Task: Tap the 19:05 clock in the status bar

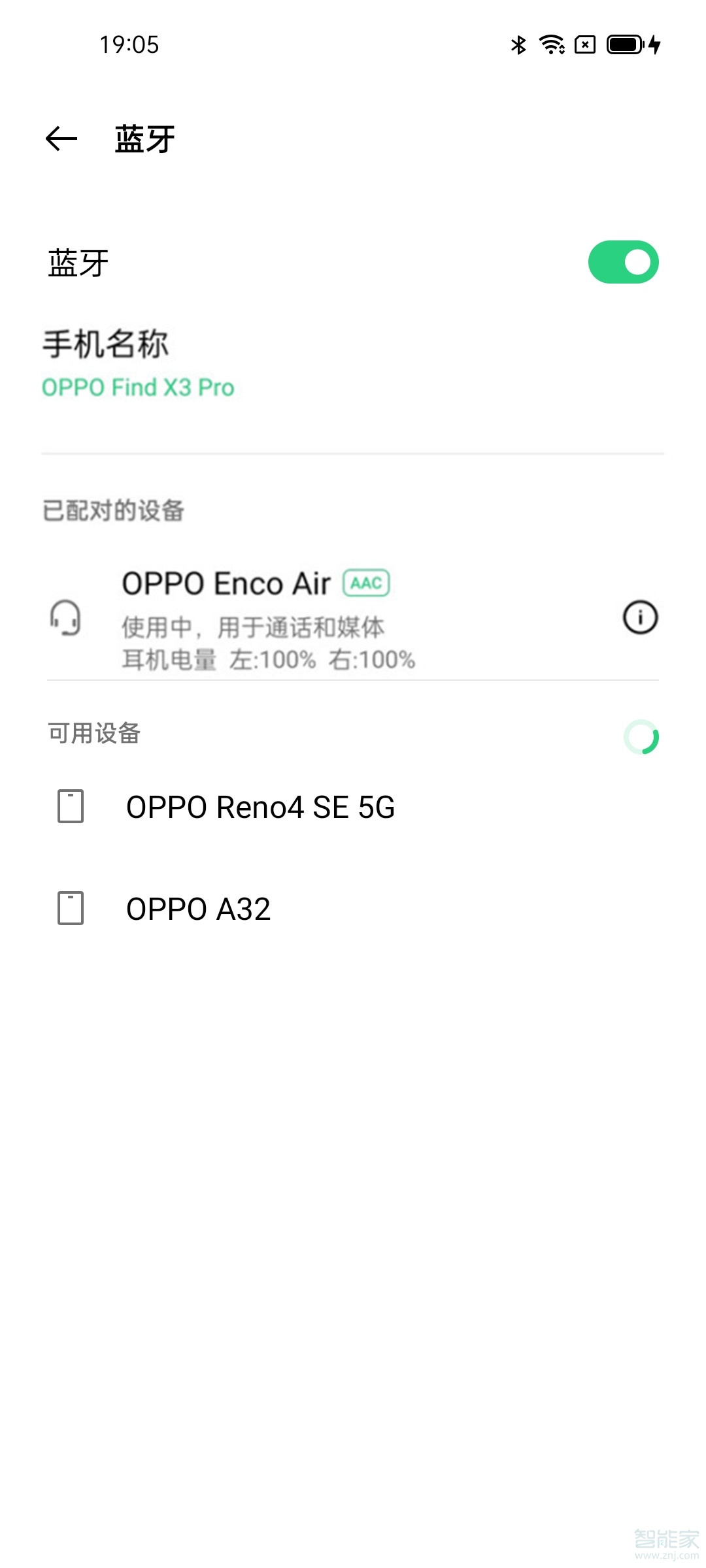Action: 127,44
